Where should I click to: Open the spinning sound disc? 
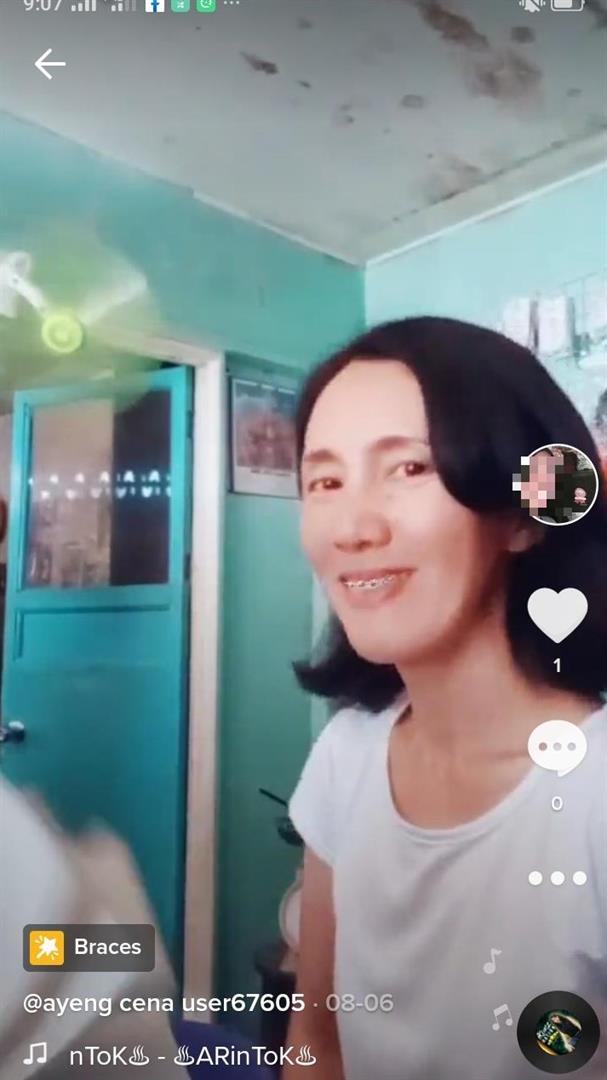tap(558, 1032)
